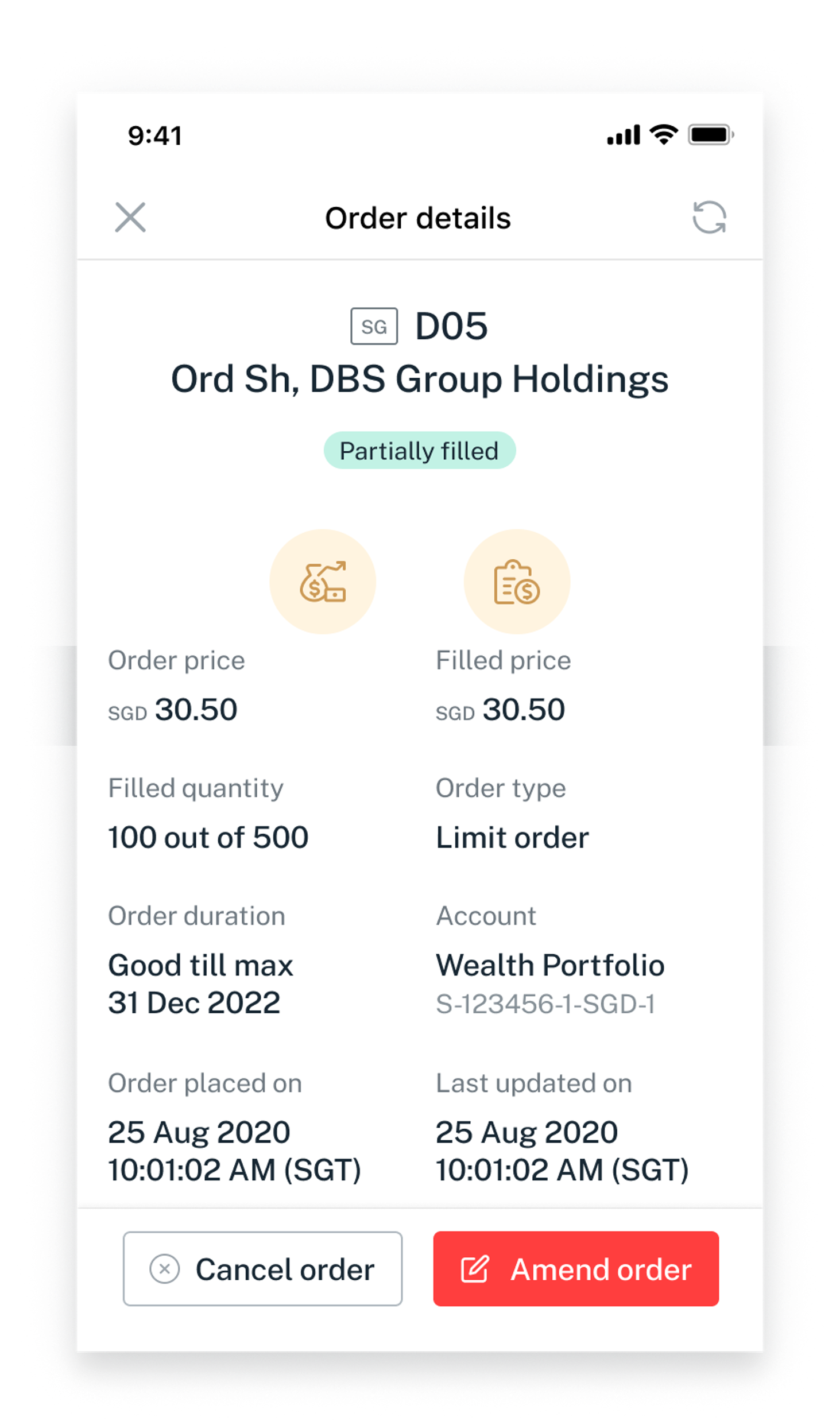Tap the Good till max 31 Dec 2022 duration
This screenshot has height=1421, width=840.
click(x=200, y=983)
